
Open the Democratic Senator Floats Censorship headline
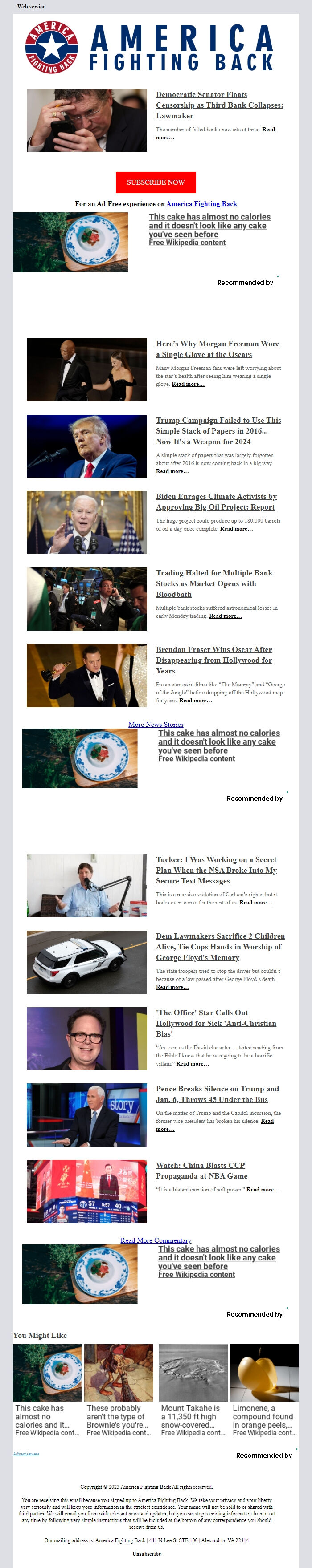click(x=219, y=105)
